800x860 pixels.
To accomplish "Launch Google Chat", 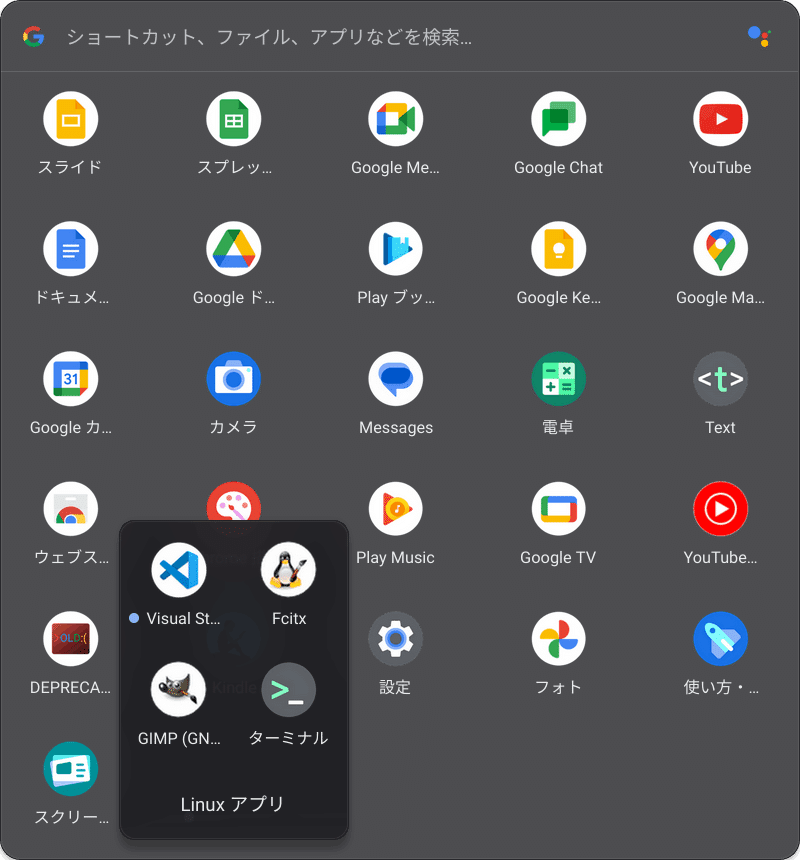I will coord(558,119).
